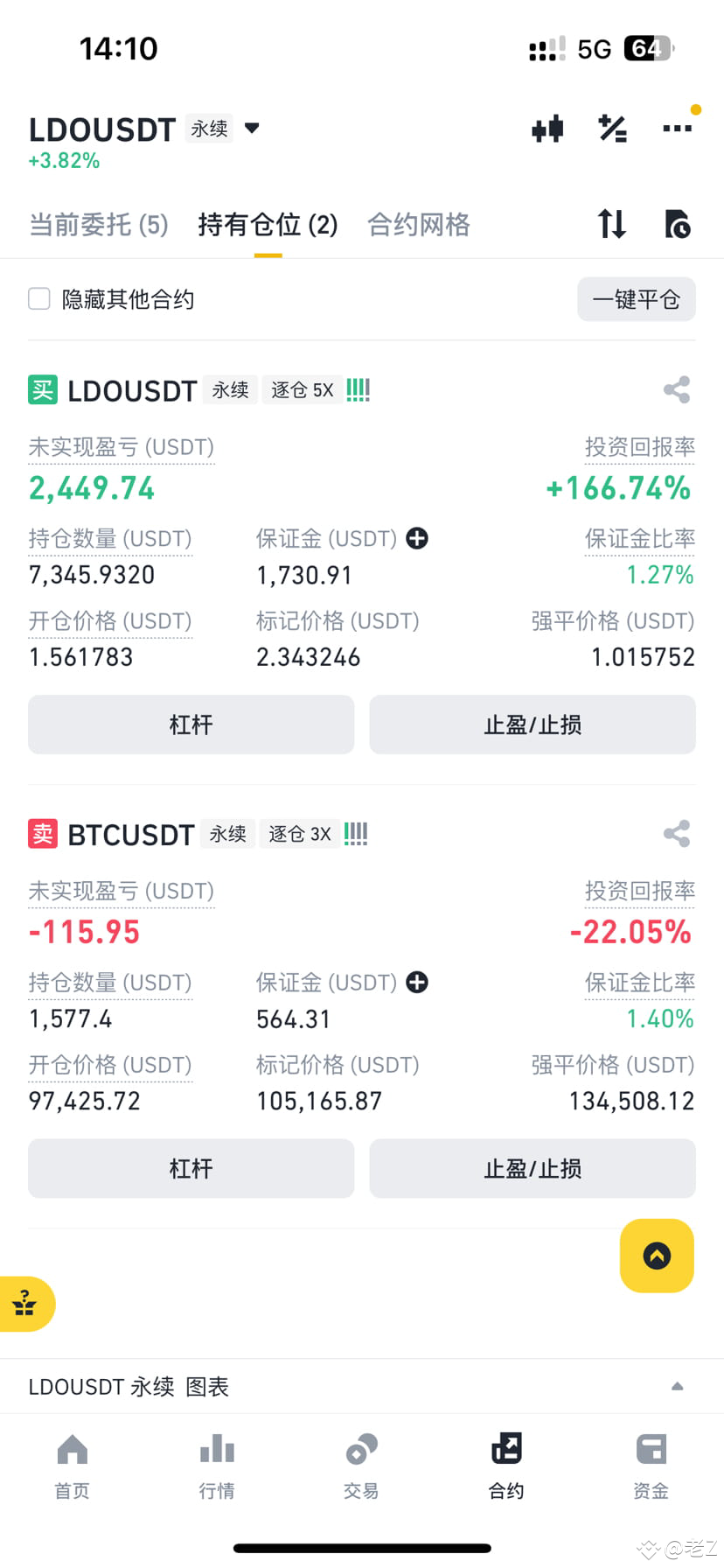This screenshot has height=1568, width=724.
Task: Tap the scroll-to-top yellow arrow button
Action: 656,1256
